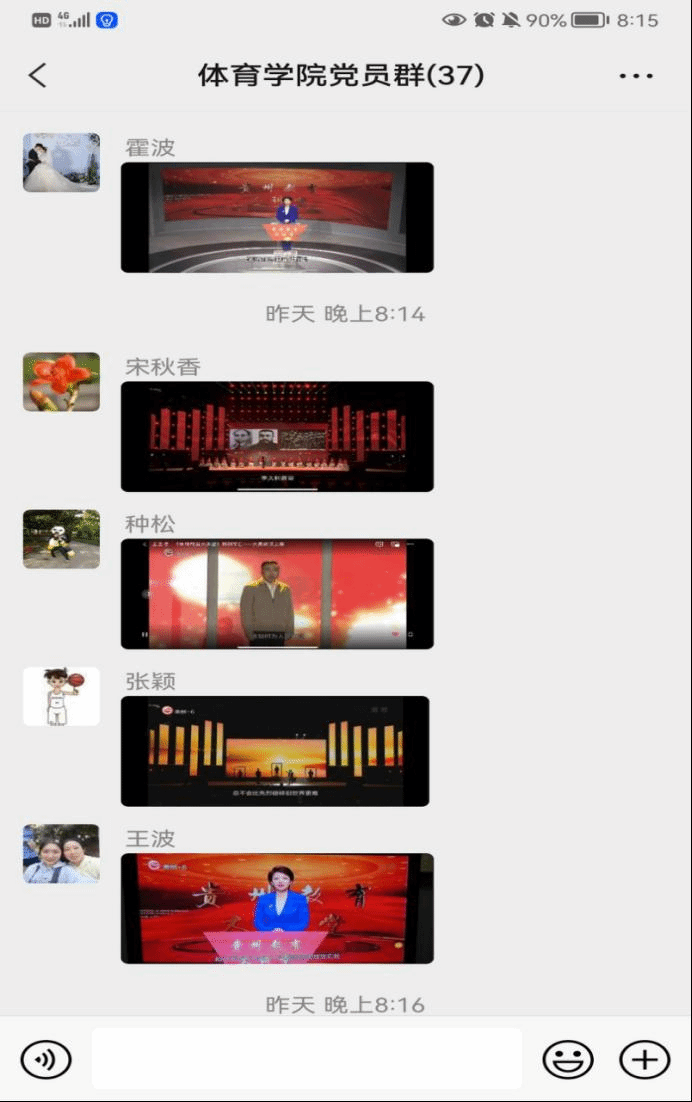692x1102 pixels.
Task: View the image posted by 张颖
Action: pos(275,751)
